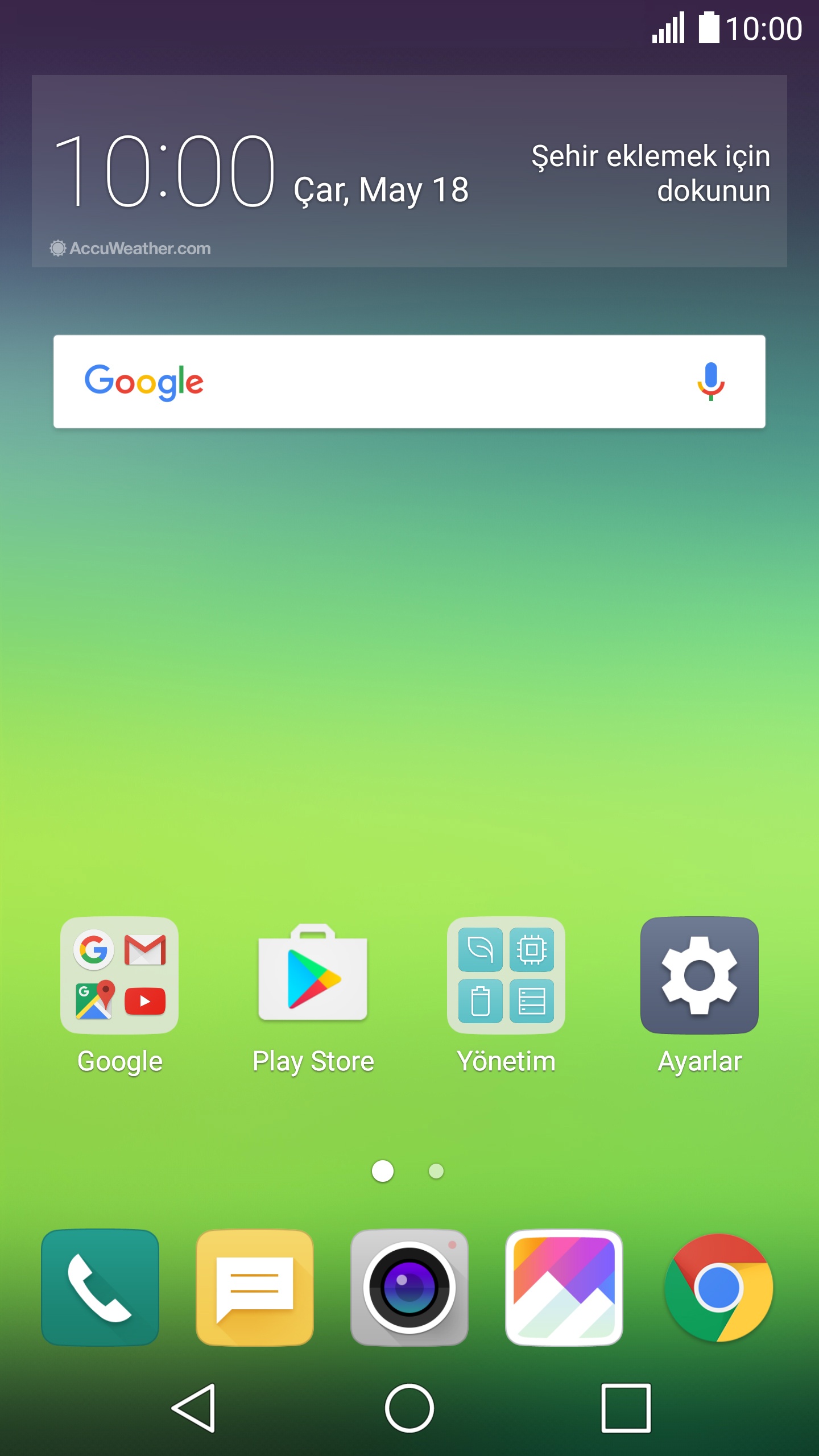Open the clock from the time widget
Image resolution: width=819 pixels, height=1456 pixels.
click(165, 171)
